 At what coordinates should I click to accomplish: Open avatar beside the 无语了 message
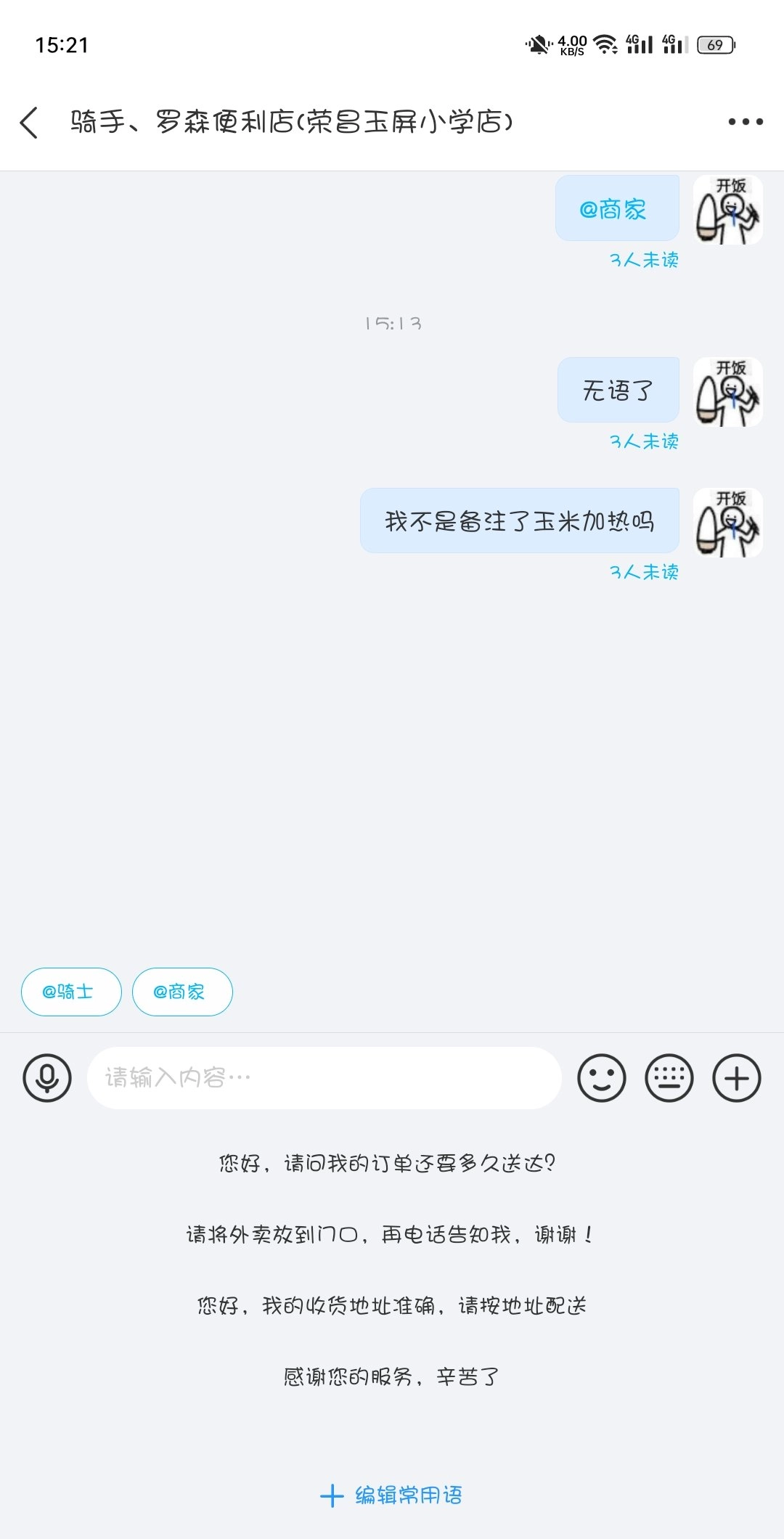727,392
